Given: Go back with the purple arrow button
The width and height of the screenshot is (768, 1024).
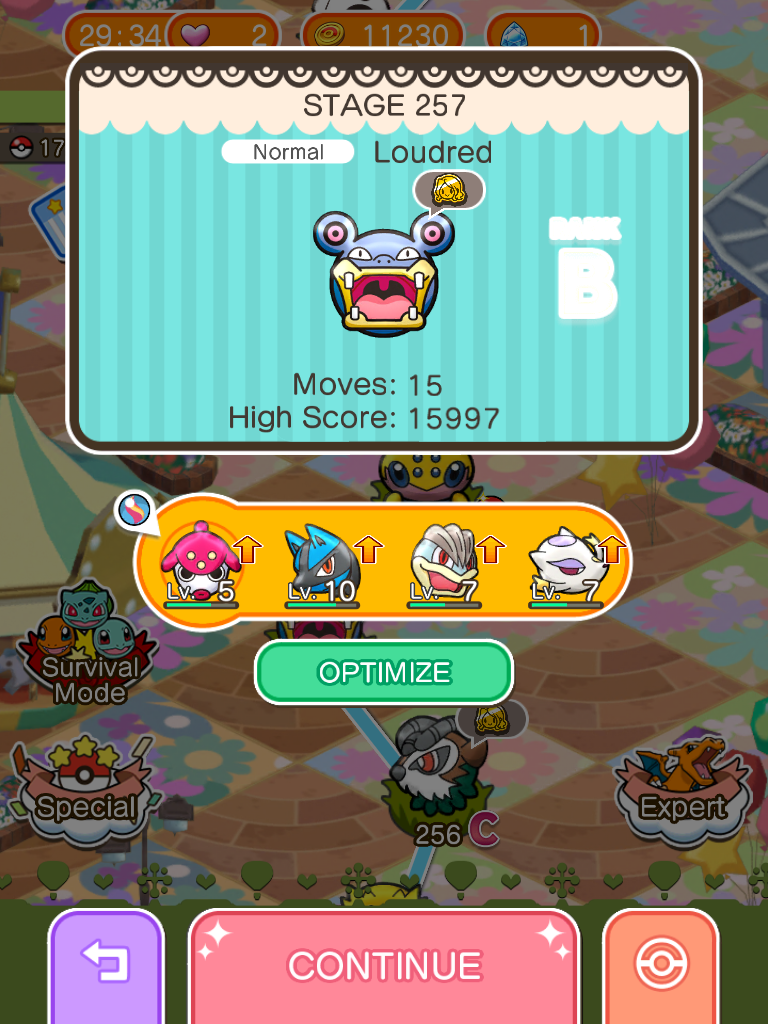Looking at the screenshot, I should tap(106, 965).
